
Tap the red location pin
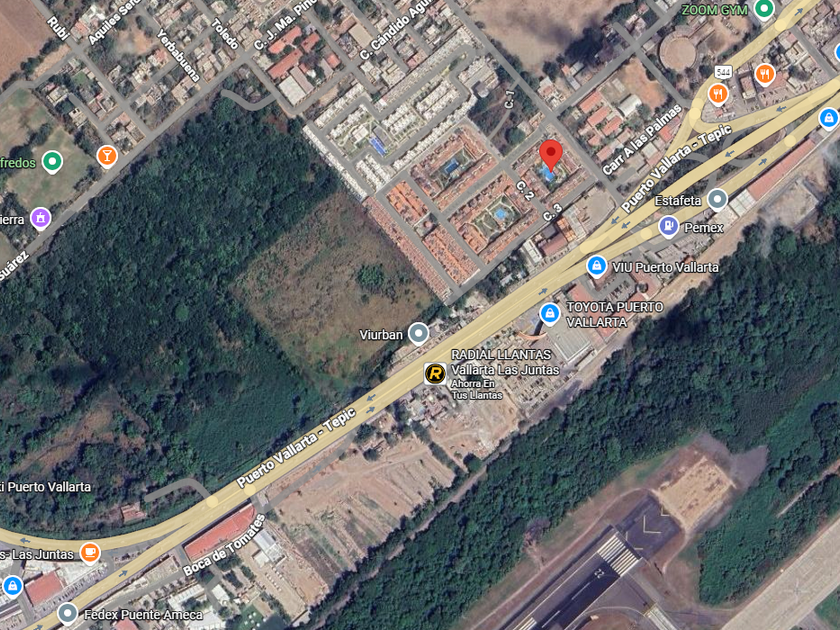click(x=551, y=156)
